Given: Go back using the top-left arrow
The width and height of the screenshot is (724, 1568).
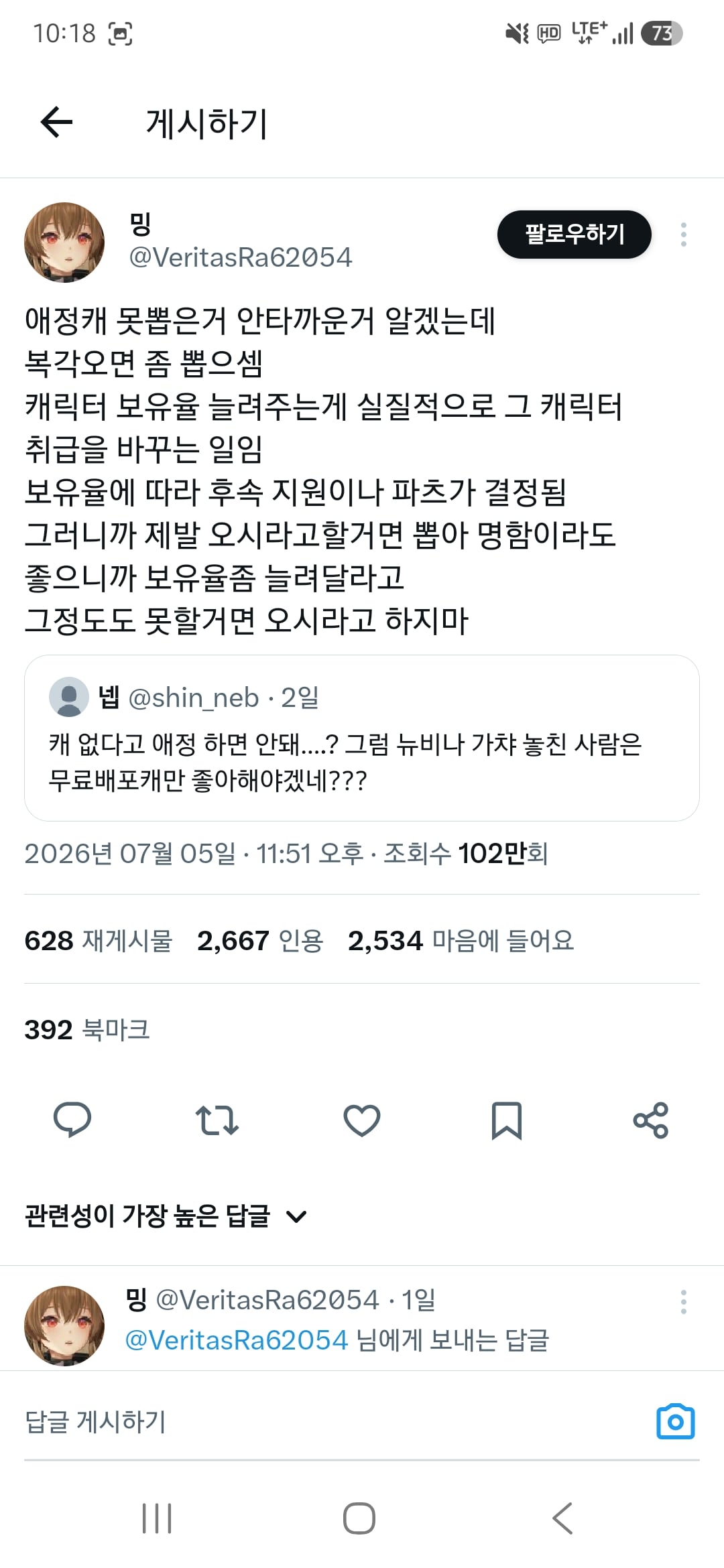Looking at the screenshot, I should point(56,123).
